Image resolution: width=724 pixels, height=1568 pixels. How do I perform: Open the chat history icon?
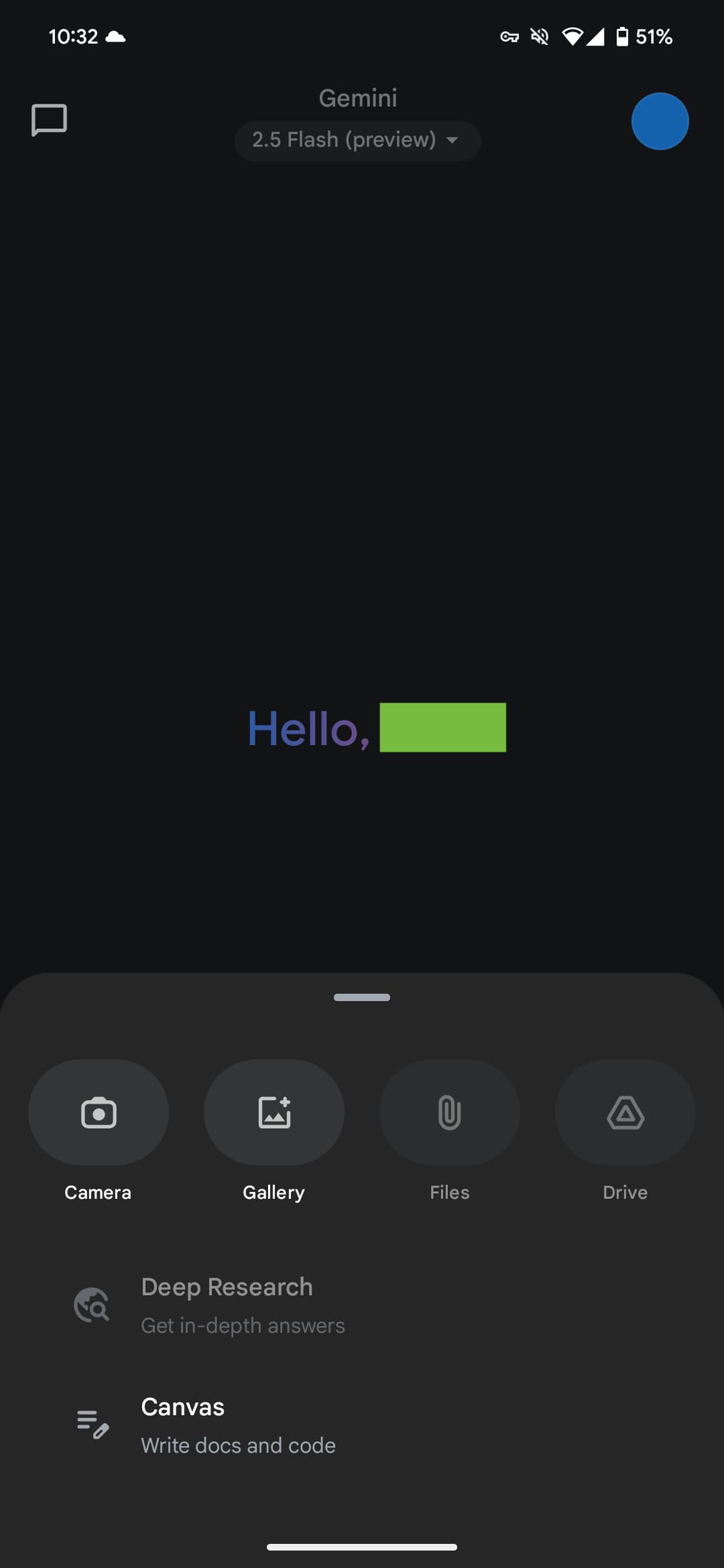point(49,121)
